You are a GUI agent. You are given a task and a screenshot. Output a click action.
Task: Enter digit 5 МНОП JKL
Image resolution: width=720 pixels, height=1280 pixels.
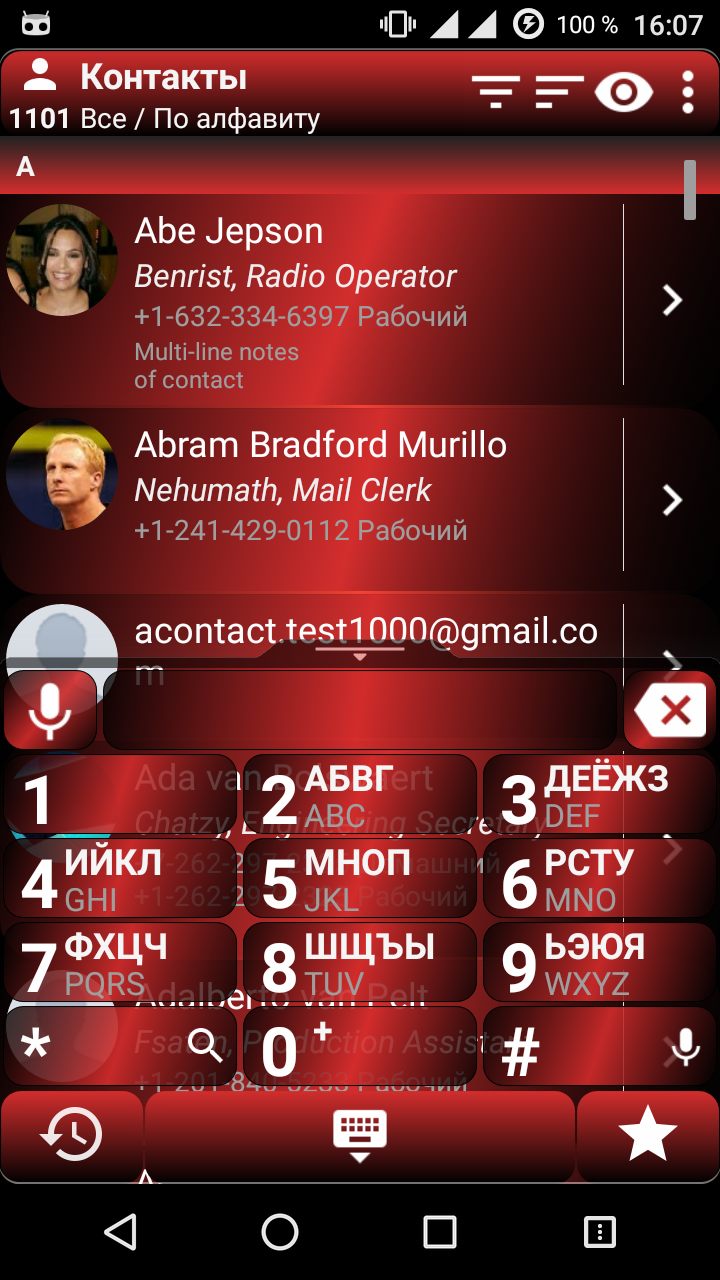[x=360, y=880]
